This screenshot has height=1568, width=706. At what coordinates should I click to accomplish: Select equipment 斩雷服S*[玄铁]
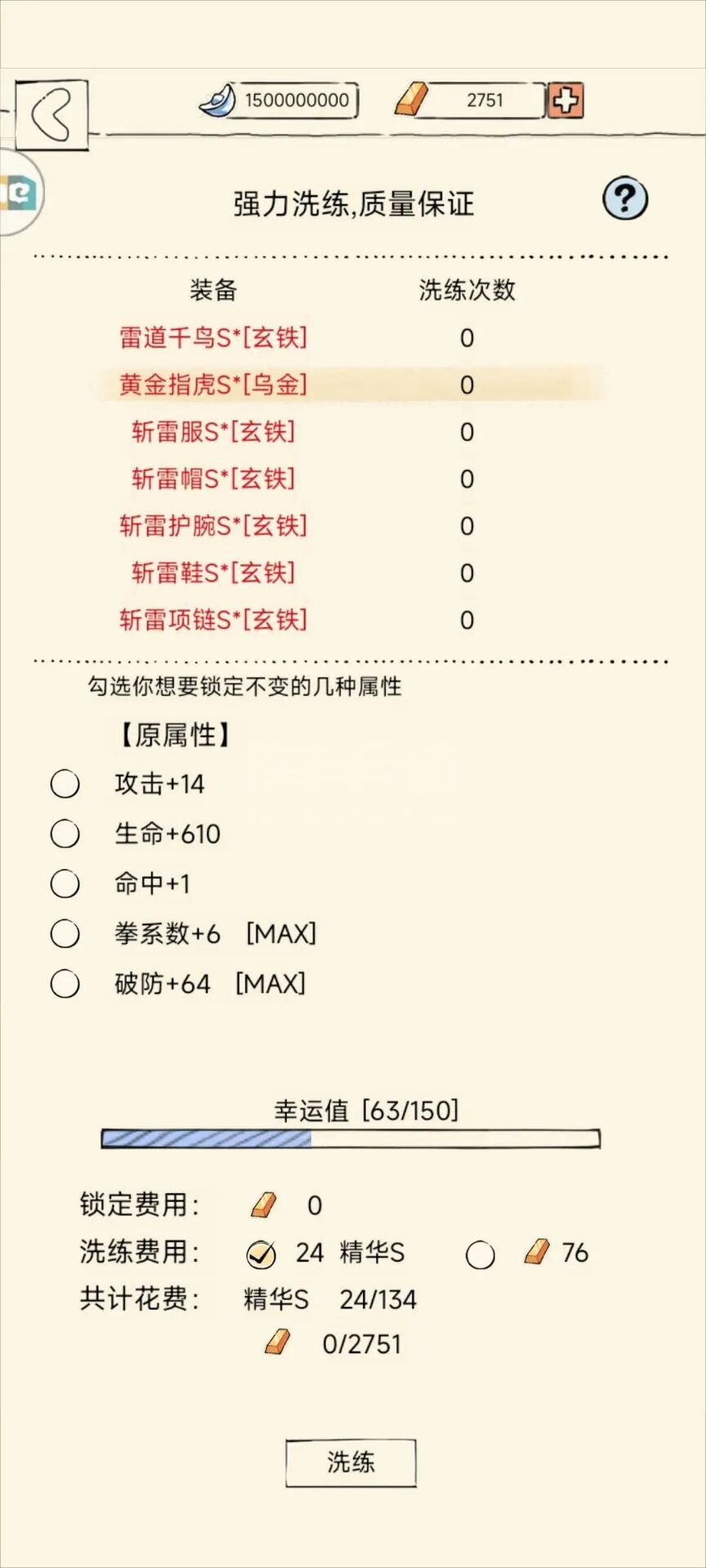213,431
